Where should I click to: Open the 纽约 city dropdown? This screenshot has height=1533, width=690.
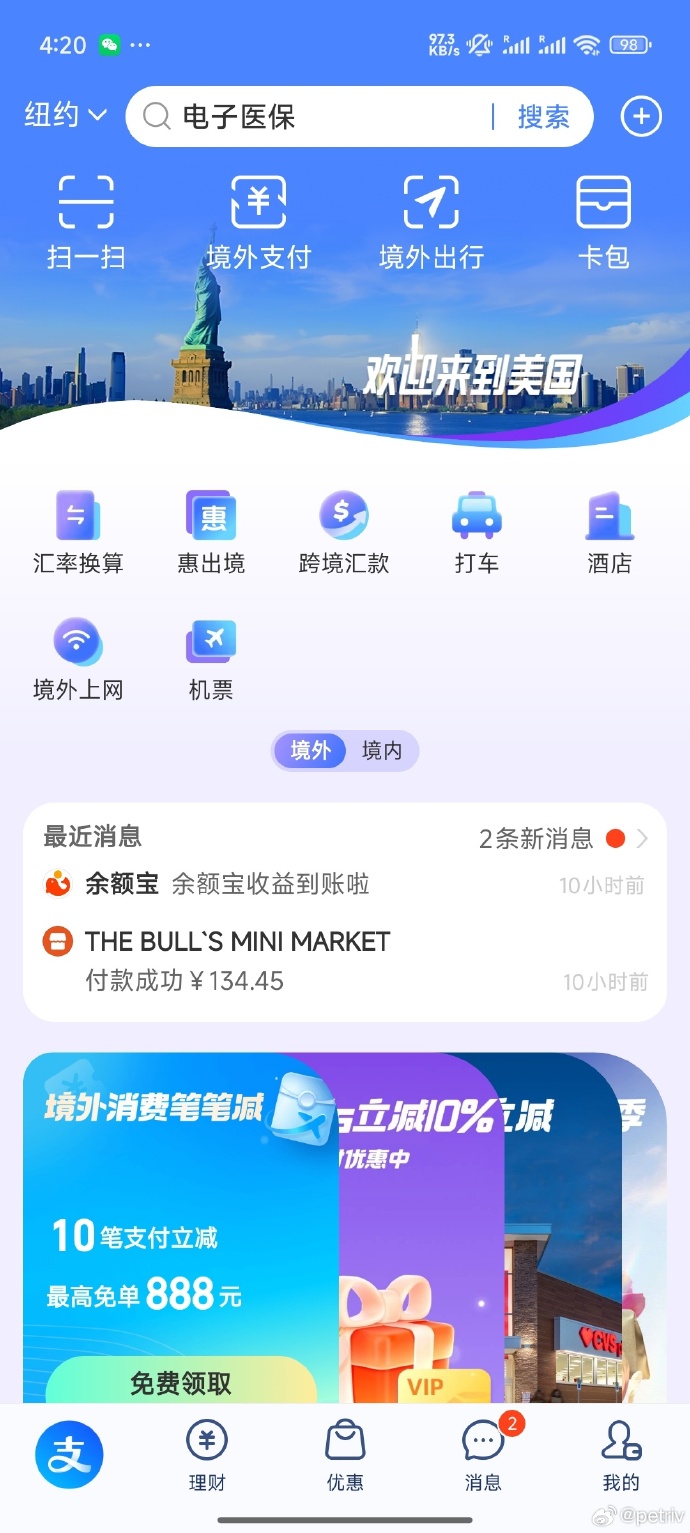(x=65, y=116)
